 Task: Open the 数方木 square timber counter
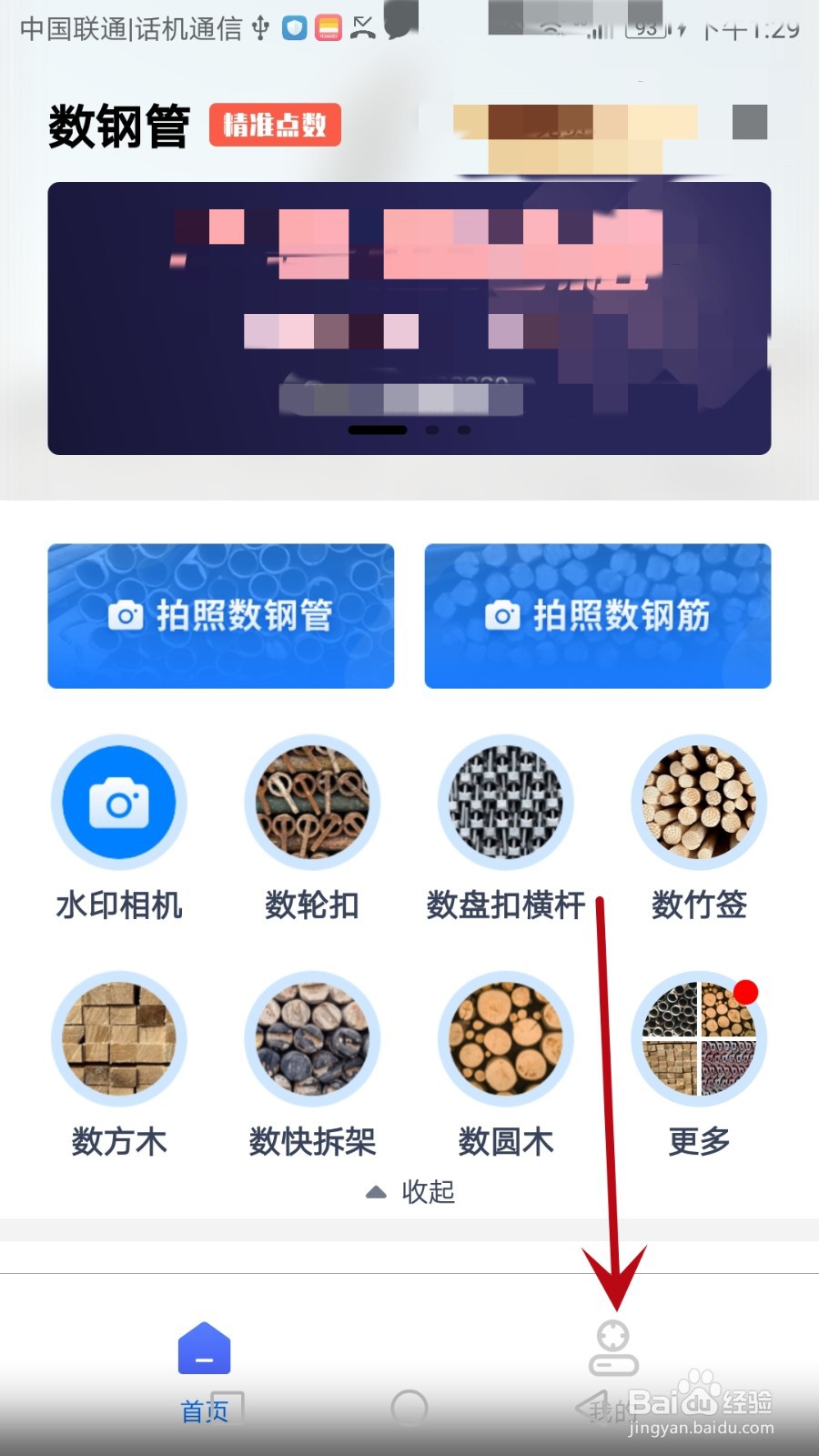click(118, 1038)
